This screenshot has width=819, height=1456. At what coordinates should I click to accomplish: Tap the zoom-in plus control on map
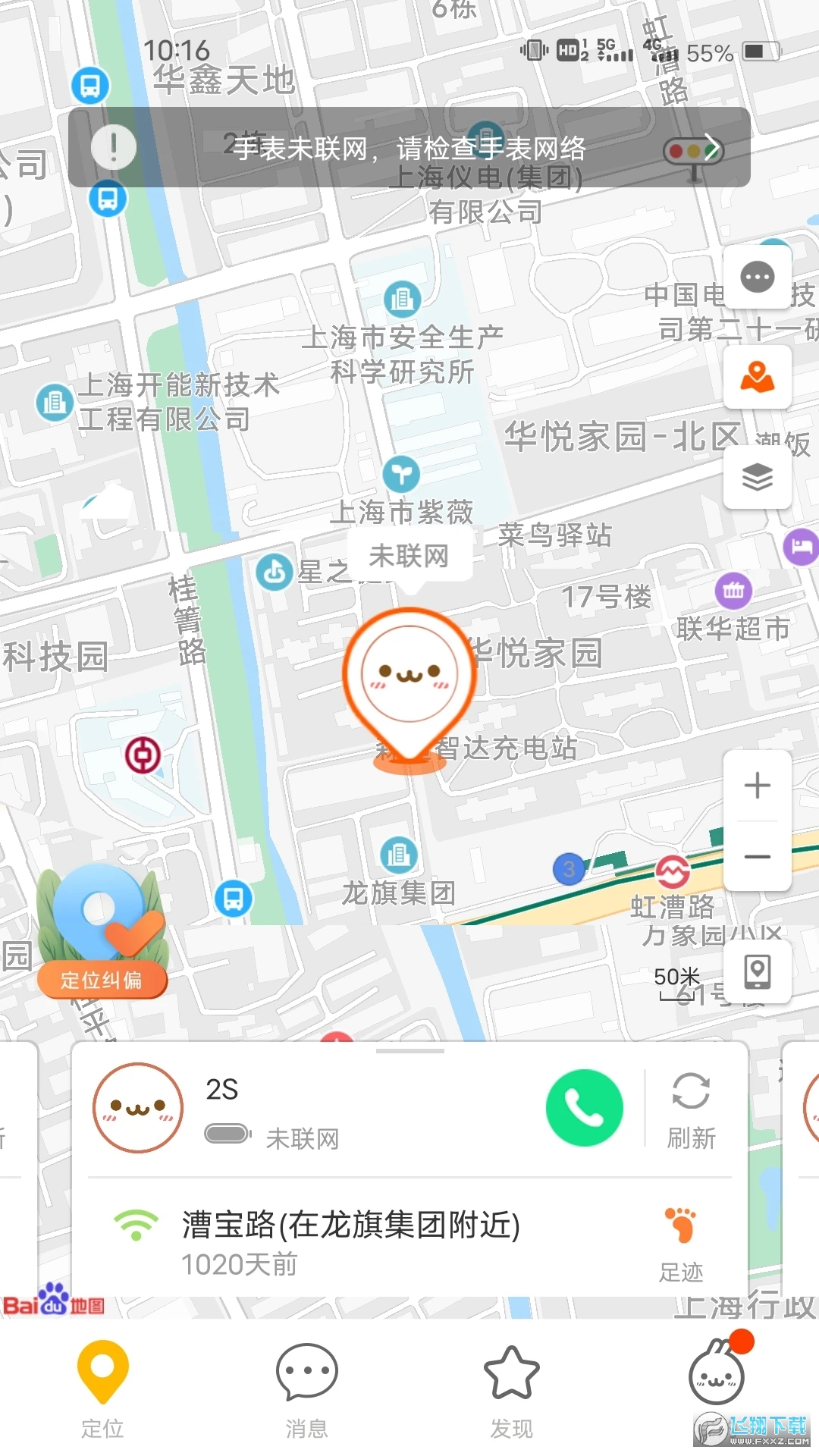tap(757, 786)
